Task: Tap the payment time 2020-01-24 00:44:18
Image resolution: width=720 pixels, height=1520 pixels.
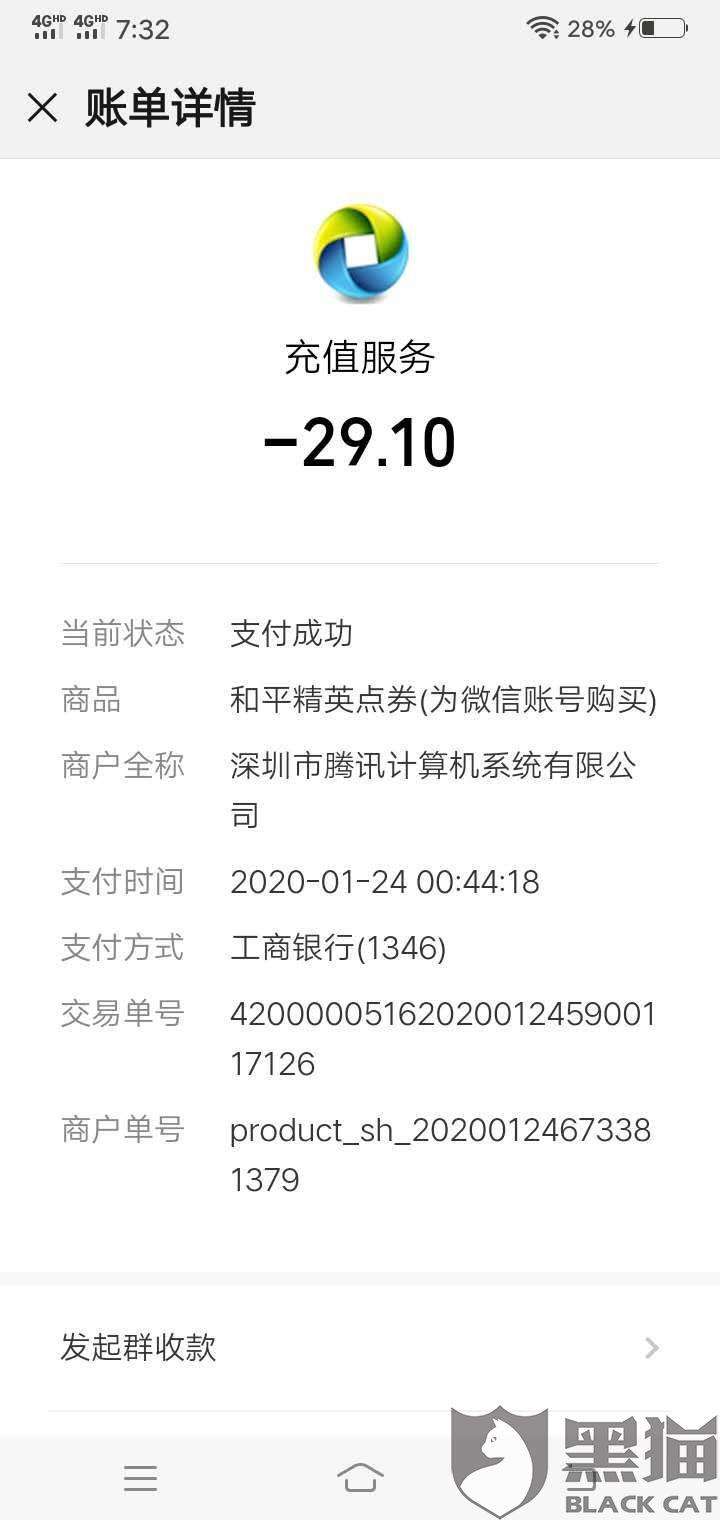Action: [x=384, y=882]
